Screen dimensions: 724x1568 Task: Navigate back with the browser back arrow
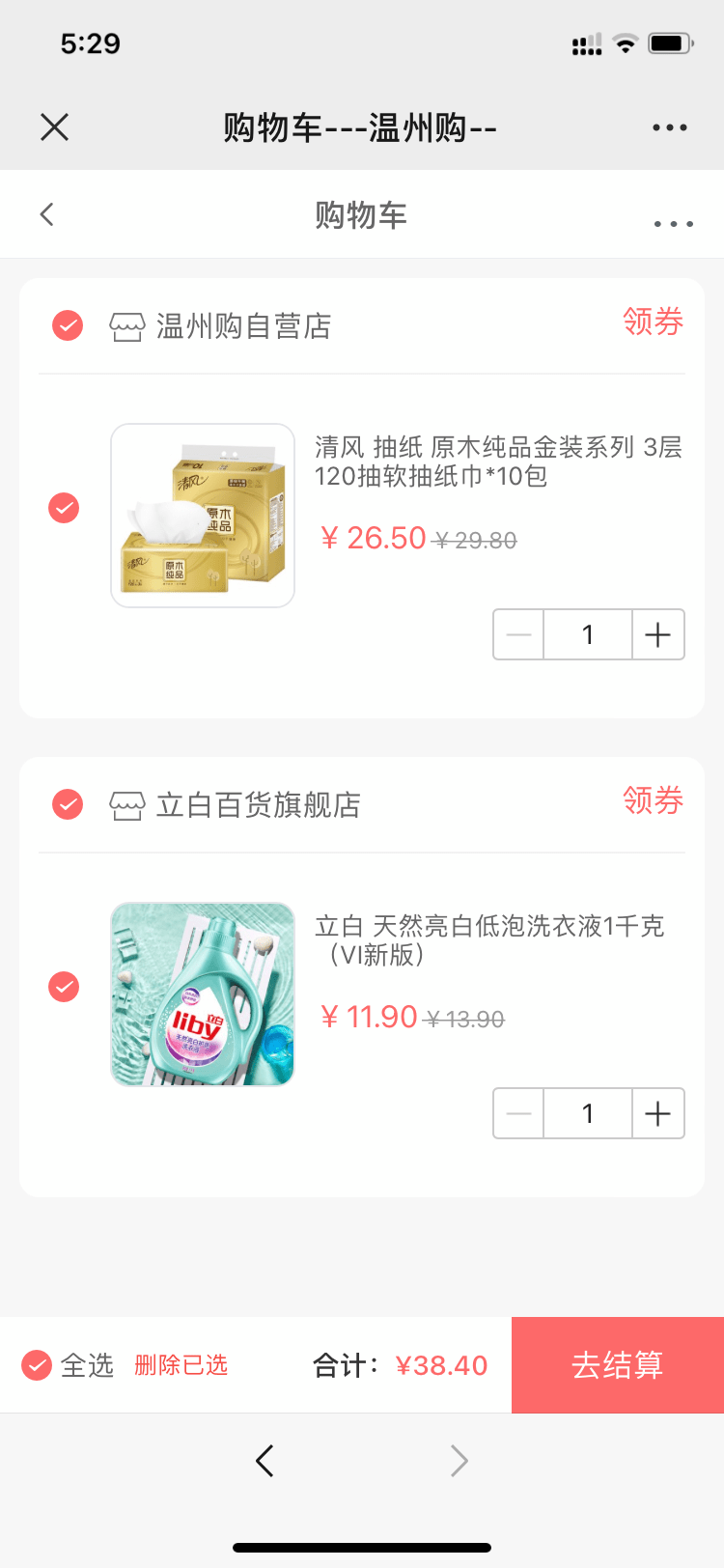point(265,1461)
